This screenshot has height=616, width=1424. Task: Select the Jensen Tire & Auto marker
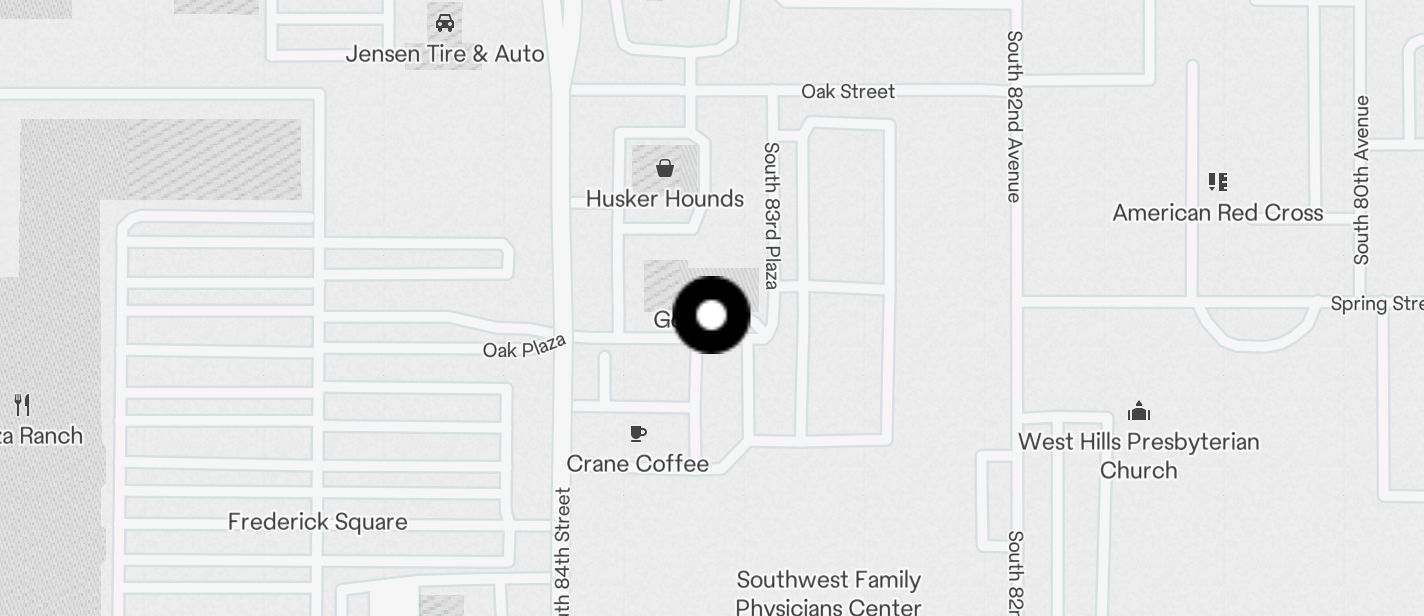pos(445,22)
